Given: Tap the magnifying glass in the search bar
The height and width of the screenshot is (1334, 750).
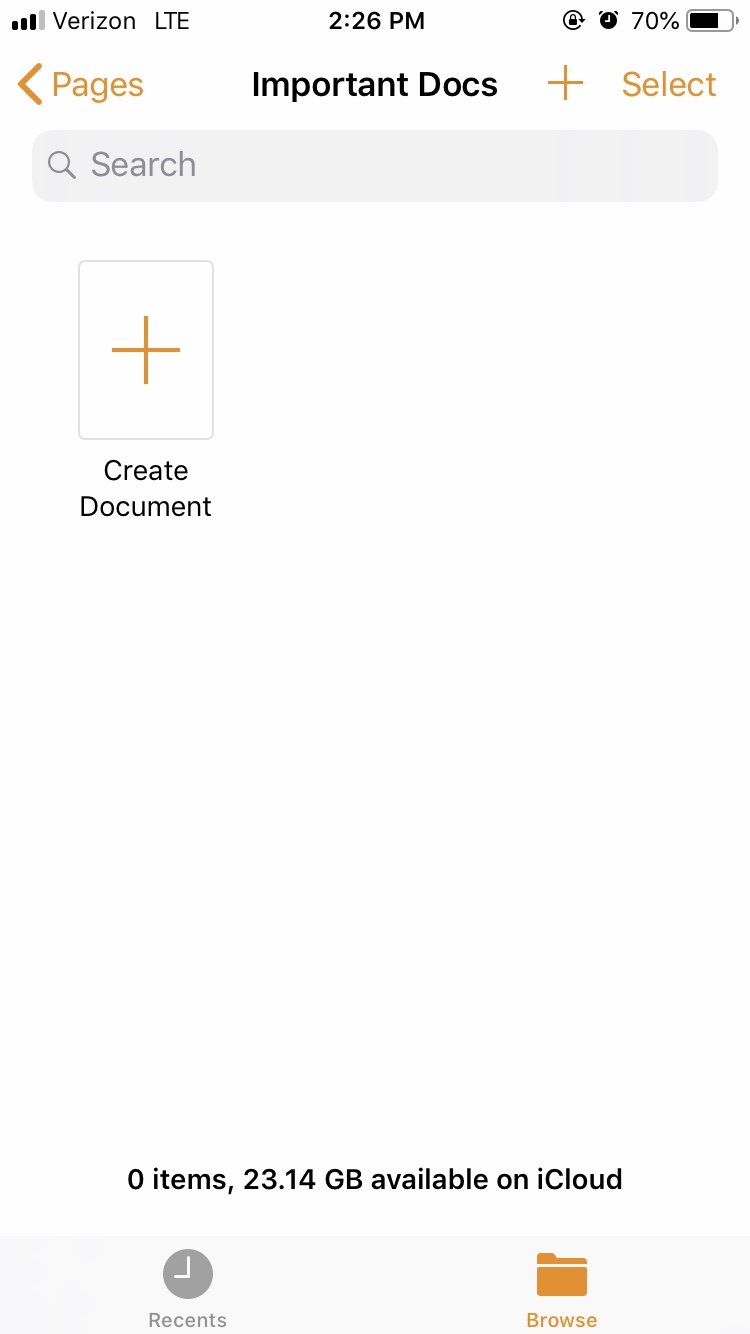Looking at the screenshot, I should pyautogui.click(x=60, y=165).
